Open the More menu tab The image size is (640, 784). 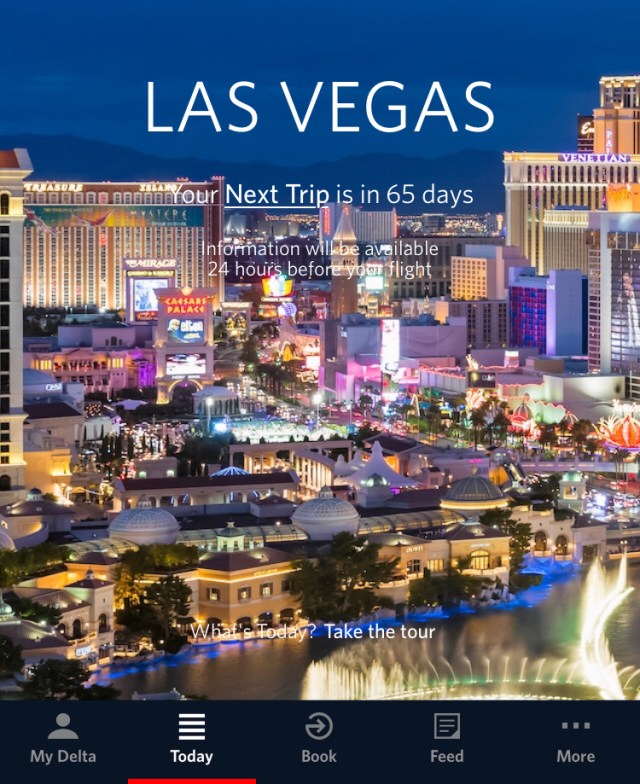pyautogui.click(x=576, y=740)
